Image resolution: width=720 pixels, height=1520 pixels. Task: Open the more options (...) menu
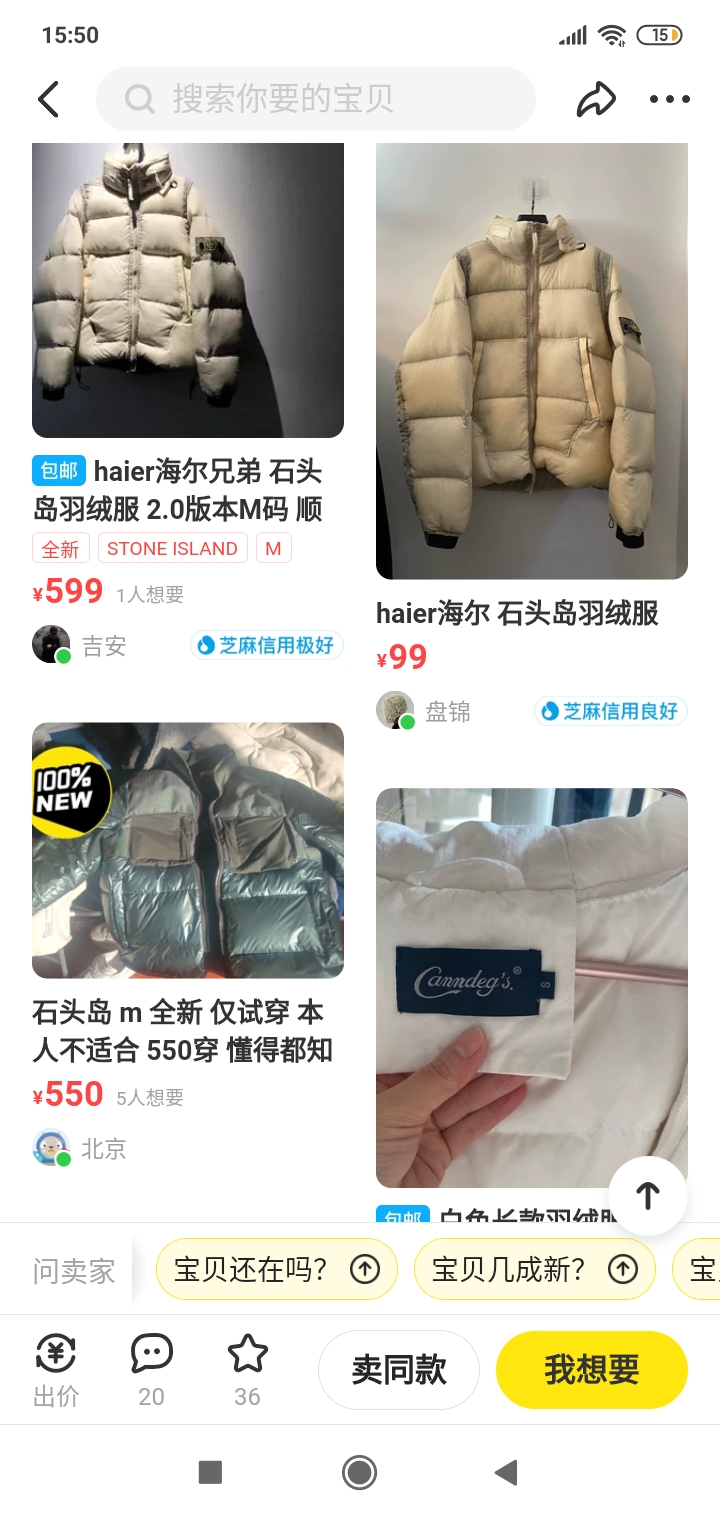(668, 99)
